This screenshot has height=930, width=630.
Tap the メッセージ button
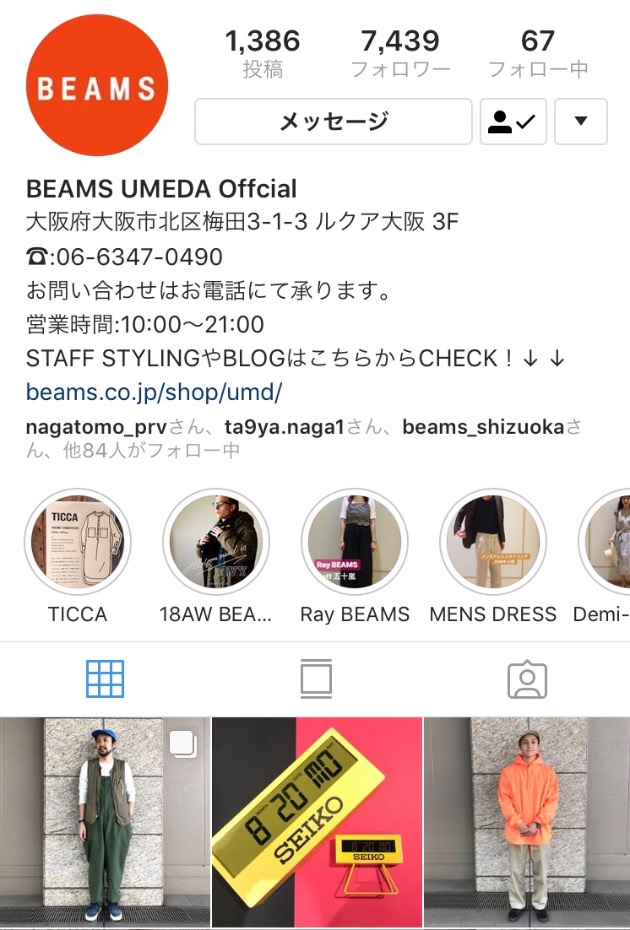[x=333, y=122]
